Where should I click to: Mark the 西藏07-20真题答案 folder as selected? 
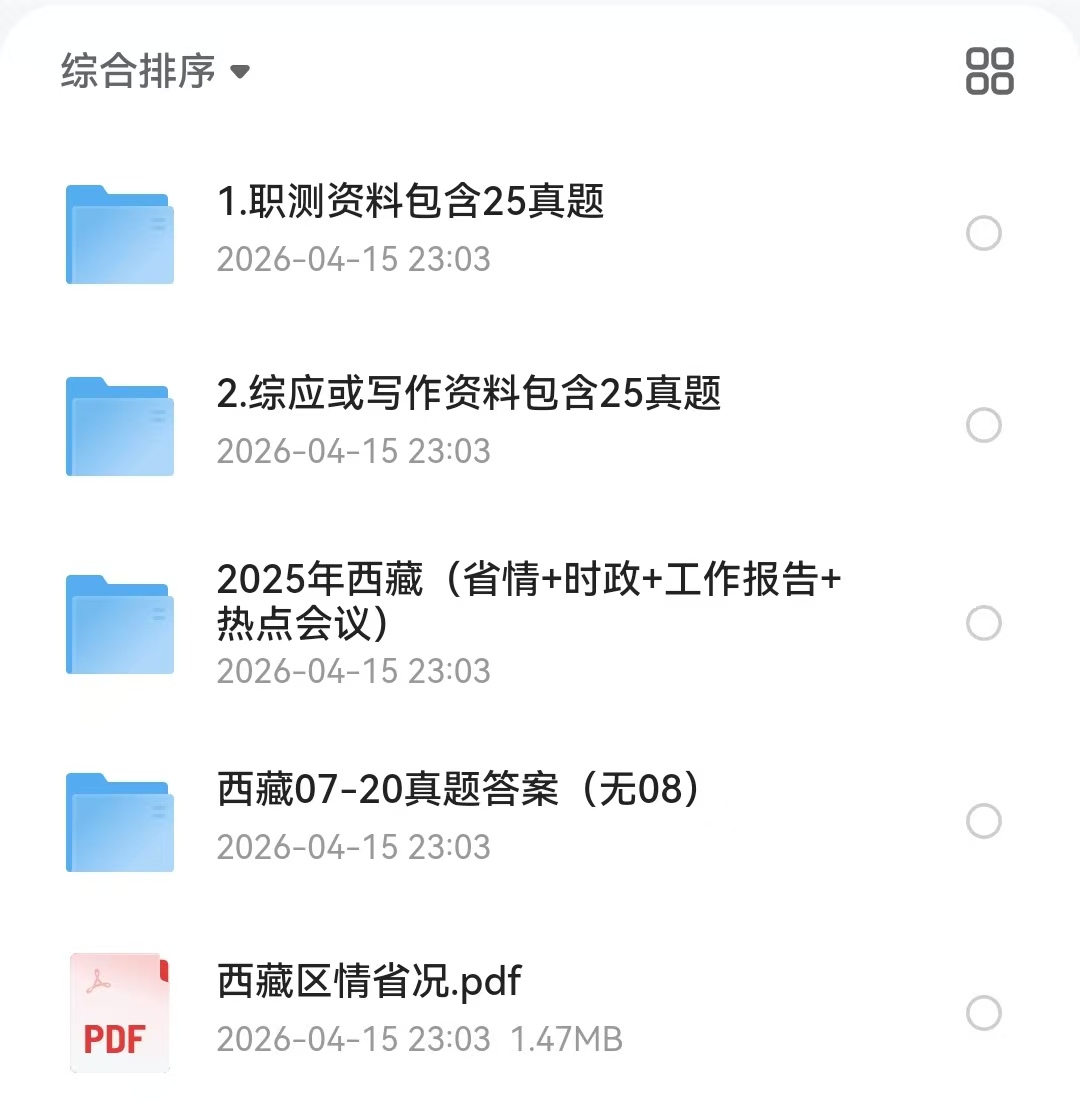coord(983,821)
